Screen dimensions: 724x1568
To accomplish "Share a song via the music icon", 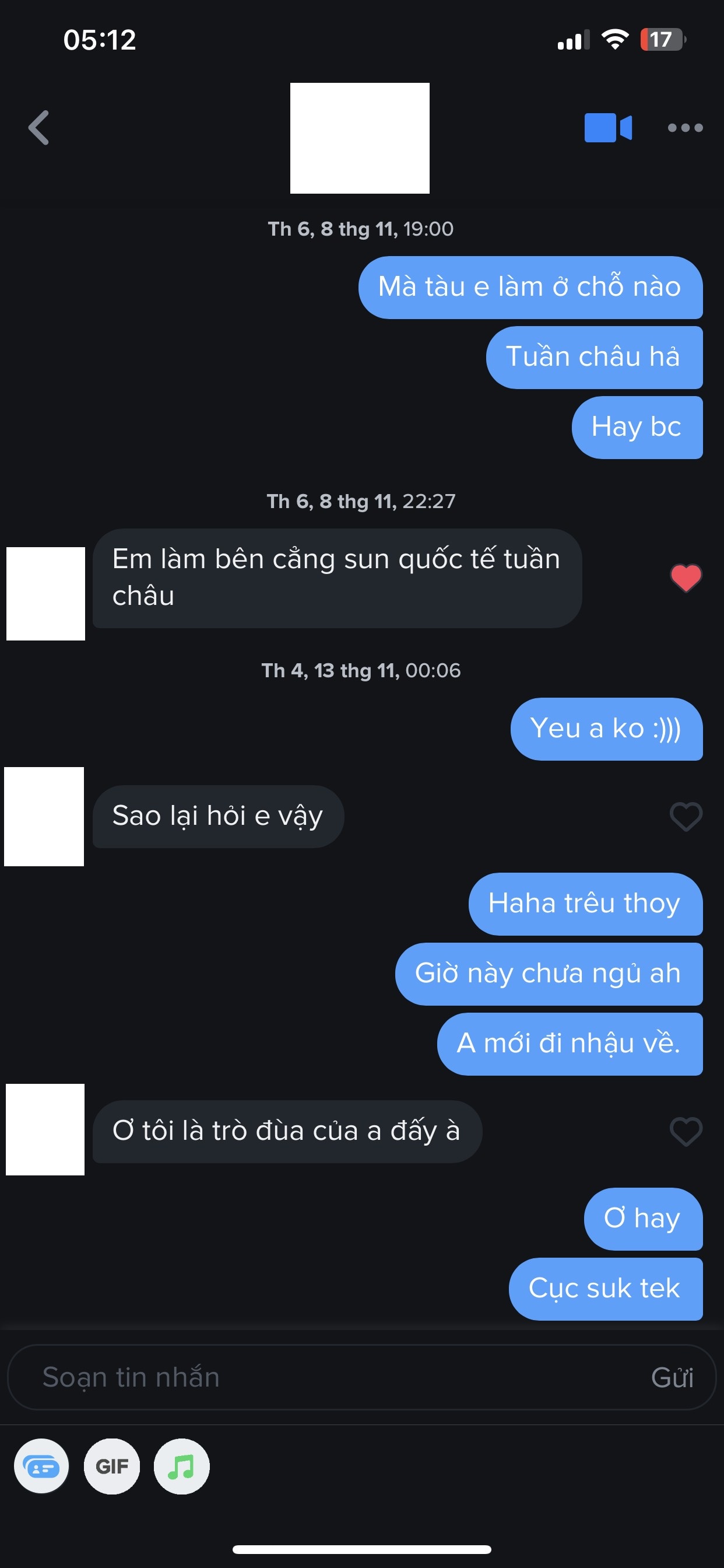I will pos(182,1466).
